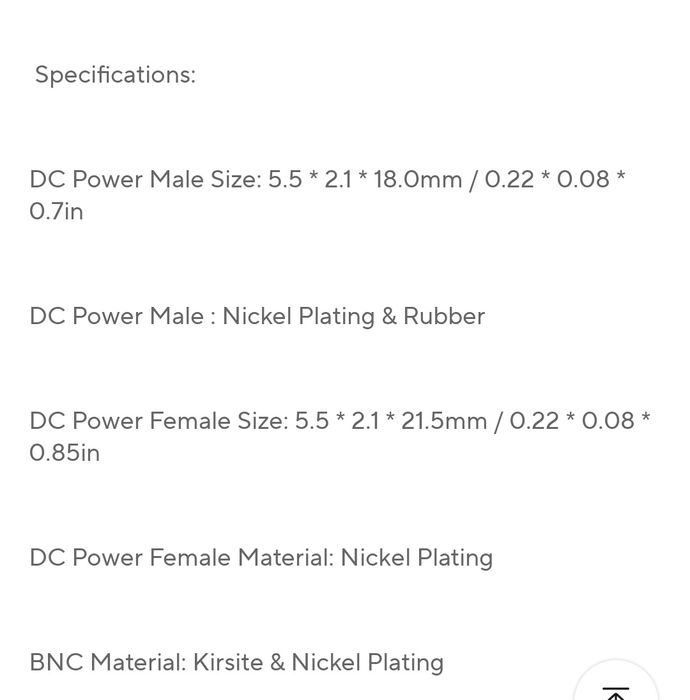The height and width of the screenshot is (700, 690).
Task: Jump back to top of the page
Action: click(x=616, y=690)
